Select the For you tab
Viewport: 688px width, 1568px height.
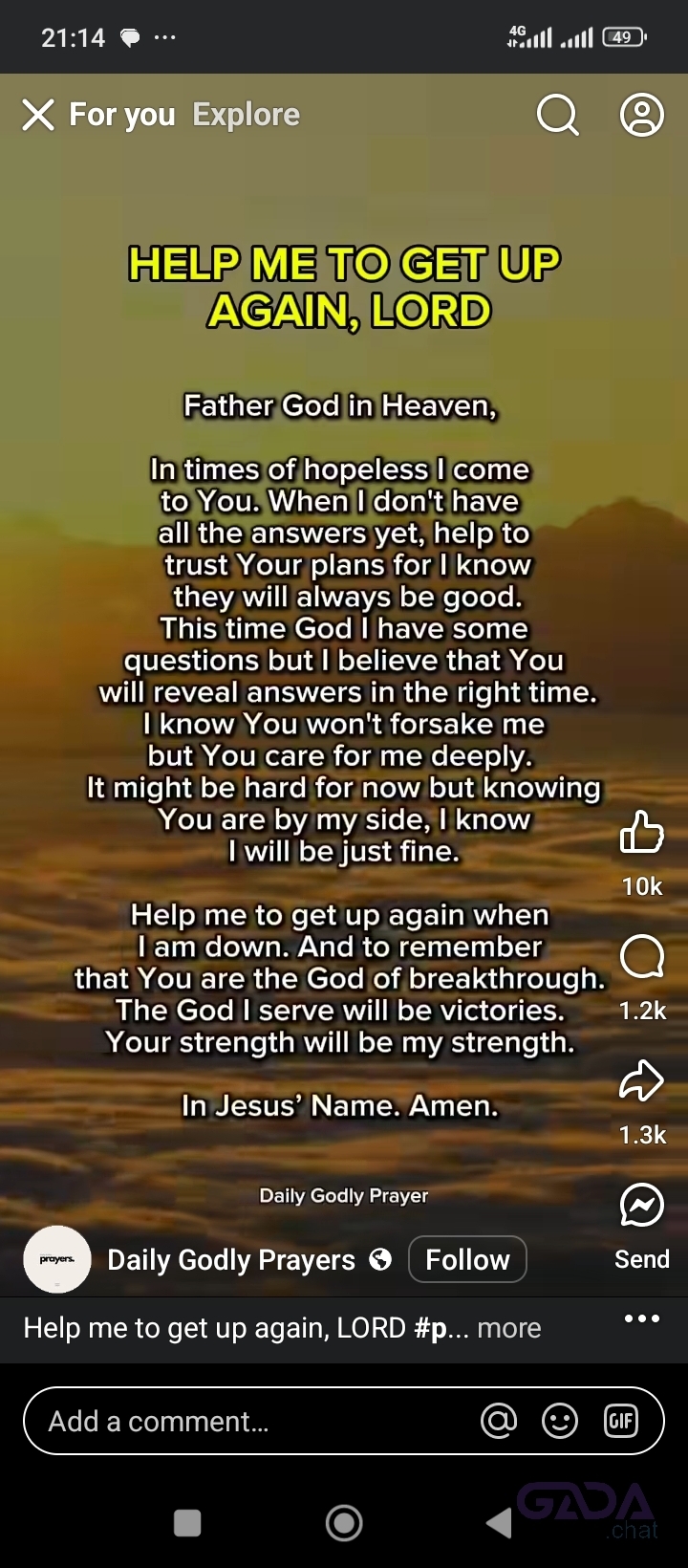point(122,115)
